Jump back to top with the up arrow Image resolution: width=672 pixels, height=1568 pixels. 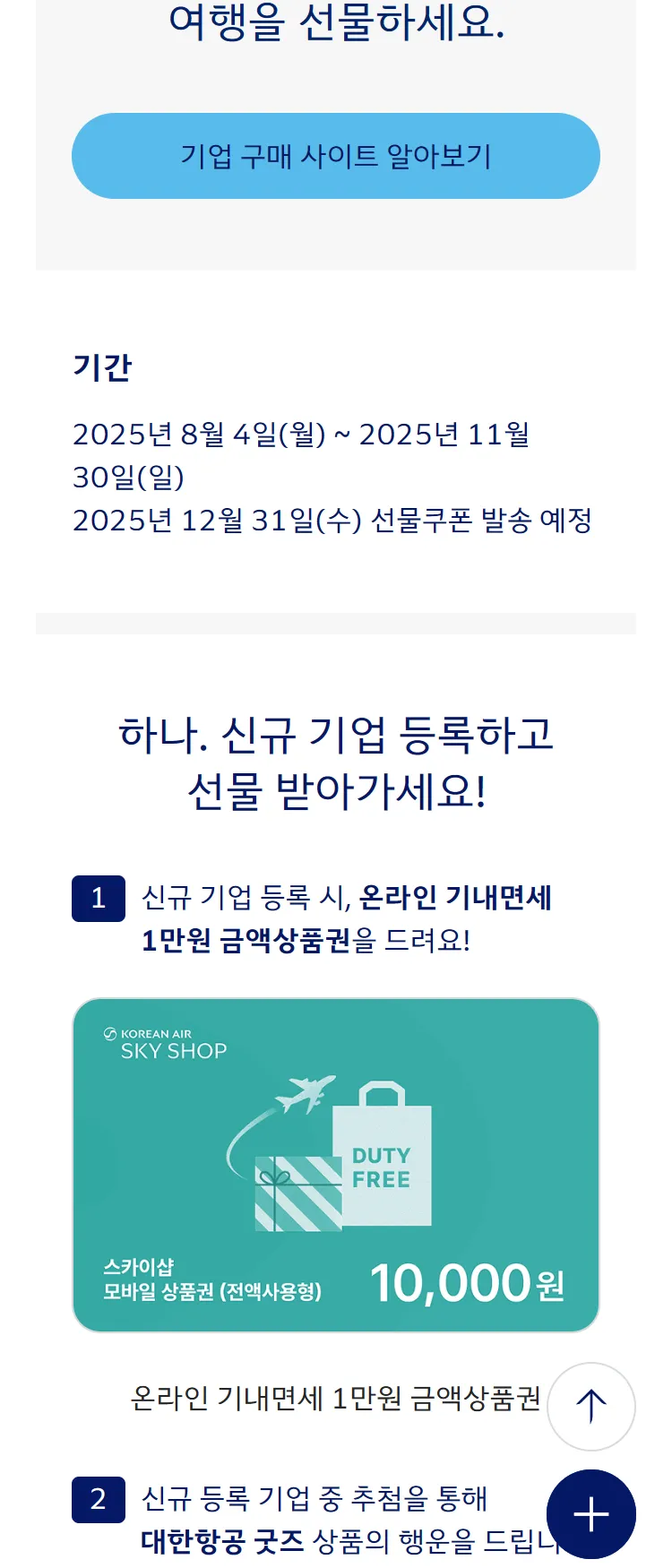click(x=591, y=1406)
